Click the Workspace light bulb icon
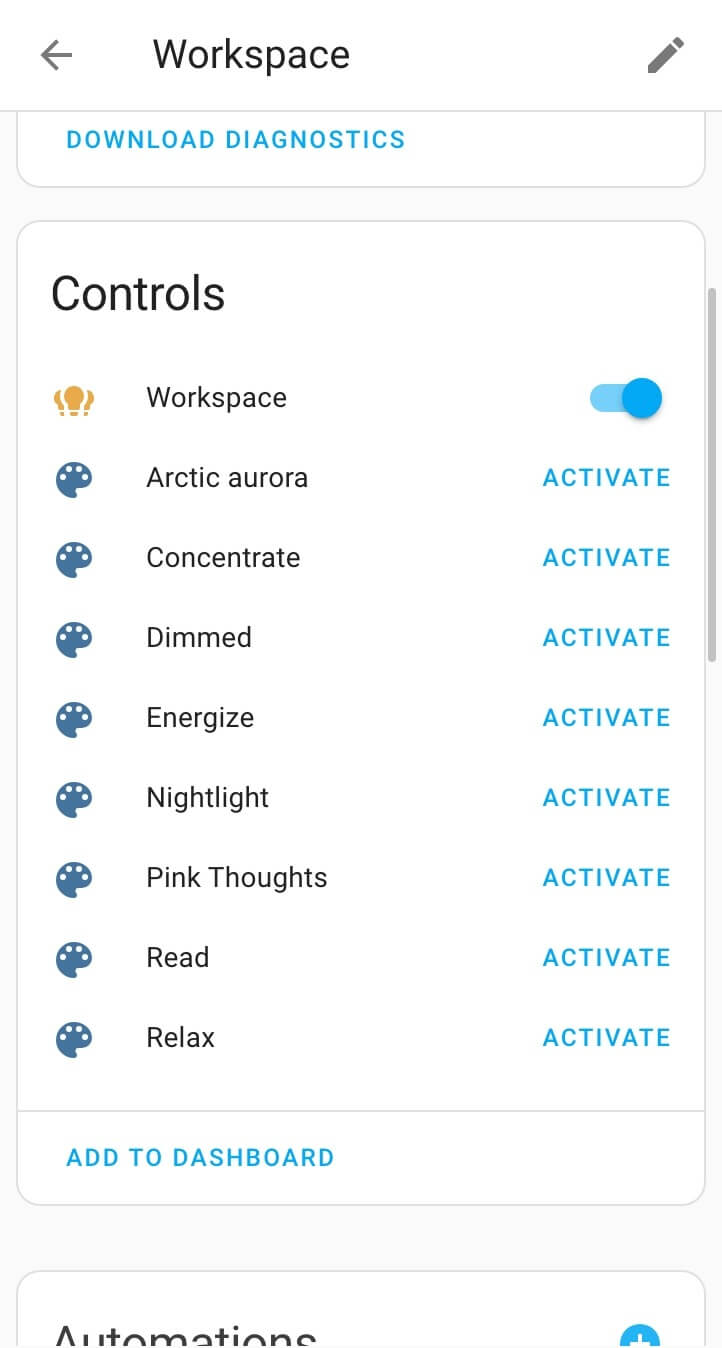Viewport: 722px width, 1348px height. [x=74, y=397]
